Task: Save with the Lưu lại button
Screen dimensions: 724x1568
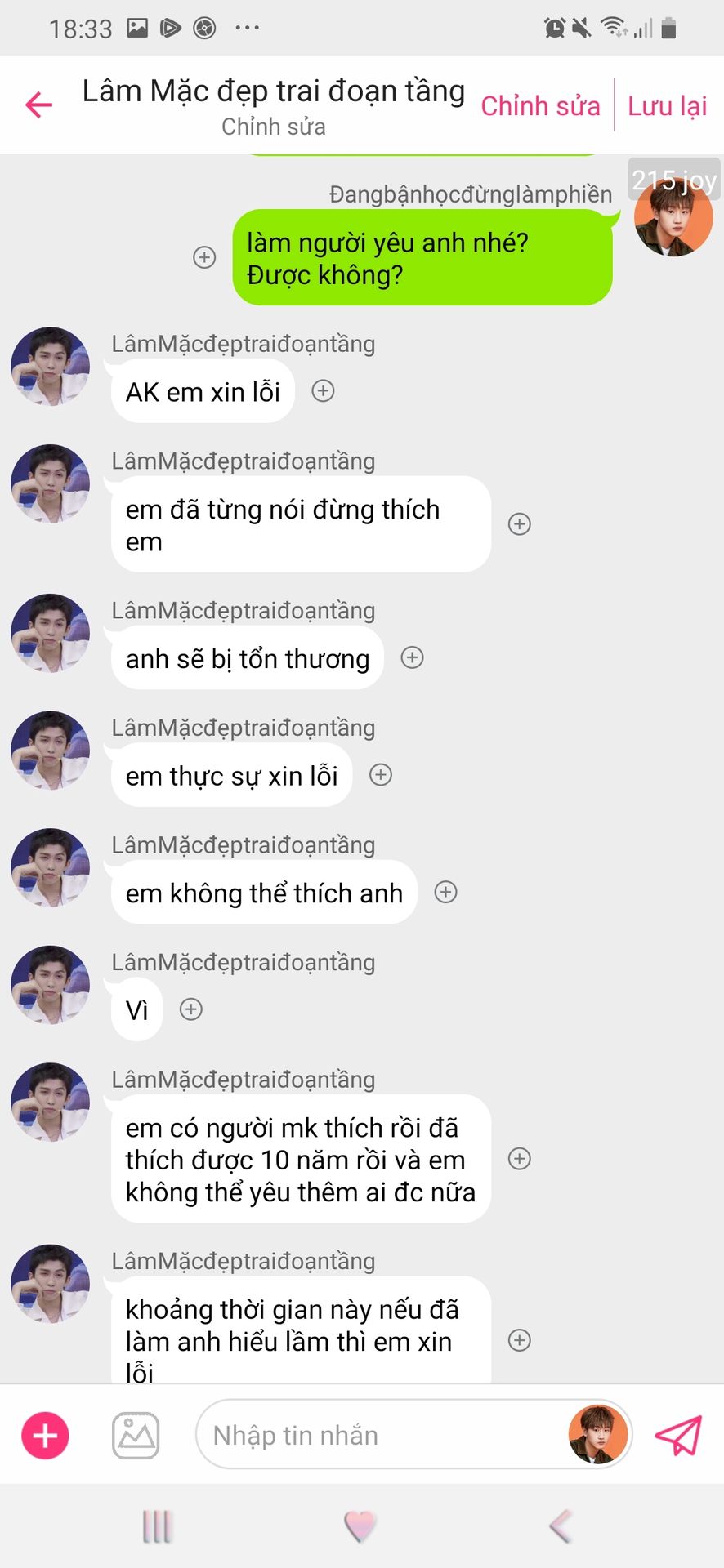Action: click(x=667, y=106)
